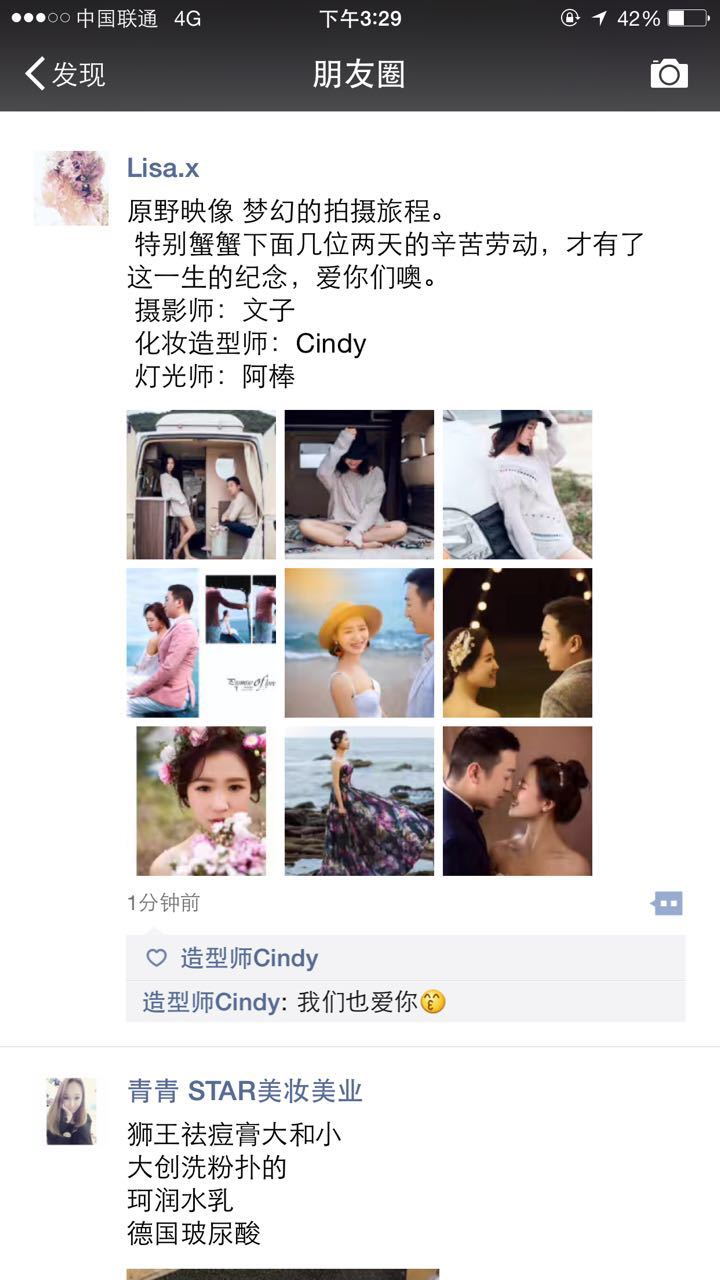720x1280 pixels.
Task: Open the camera to post a moment
Action: click(669, 74)
